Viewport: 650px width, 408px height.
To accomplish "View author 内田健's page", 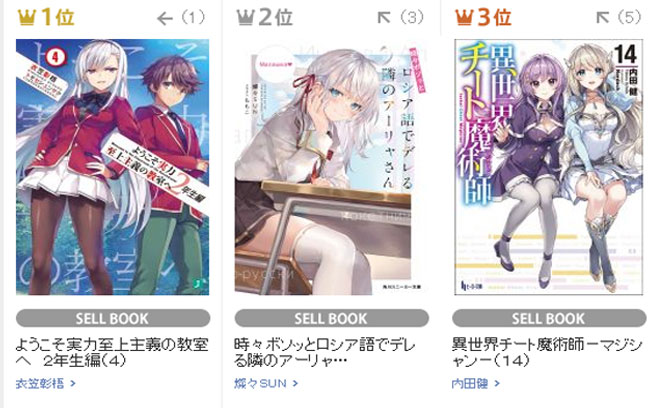I will click(475, 382).
